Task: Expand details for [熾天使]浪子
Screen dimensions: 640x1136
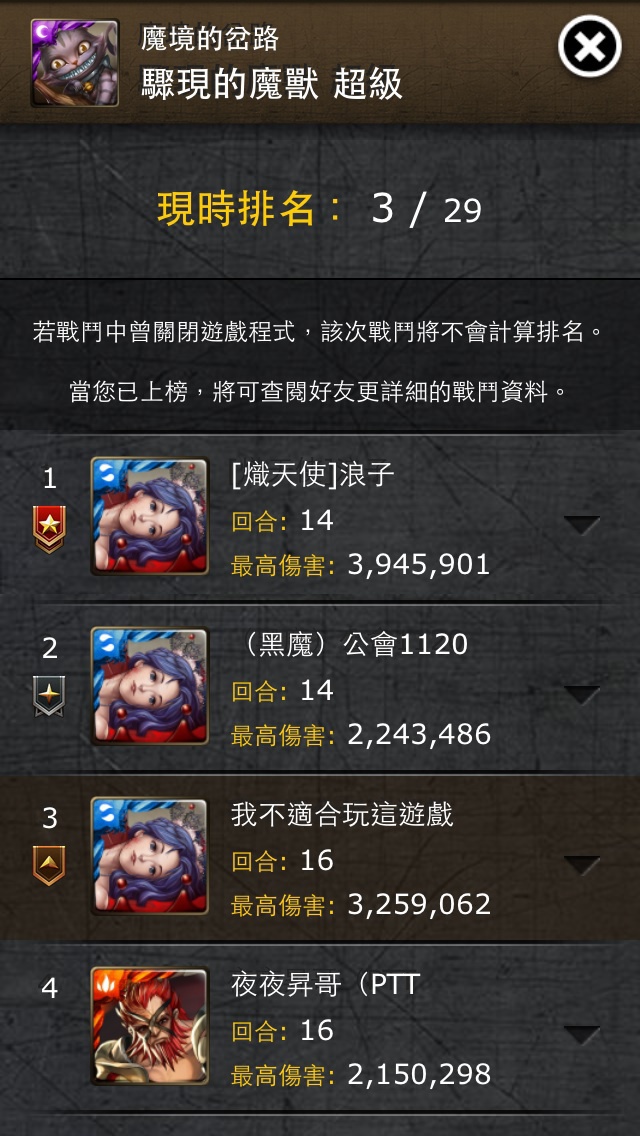Action: [x=582, y=525]
